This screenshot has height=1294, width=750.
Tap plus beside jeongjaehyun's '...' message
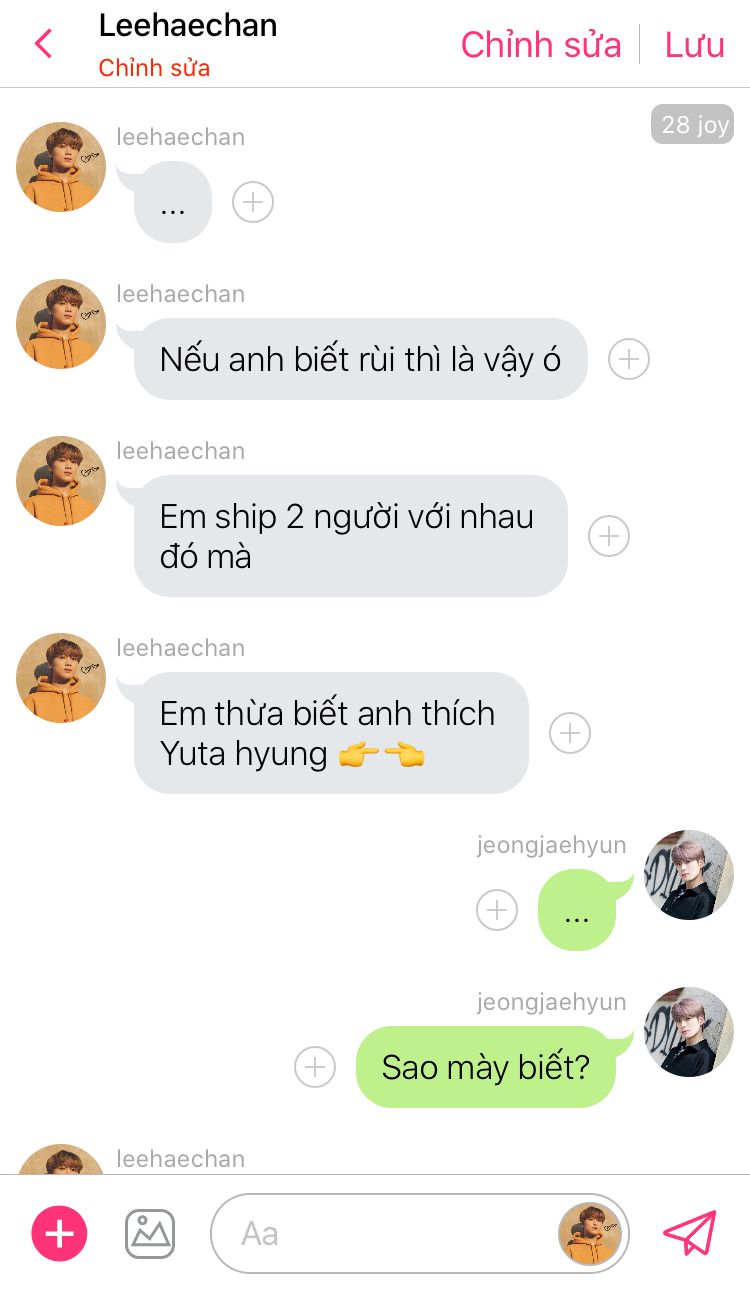coord(497,910)
